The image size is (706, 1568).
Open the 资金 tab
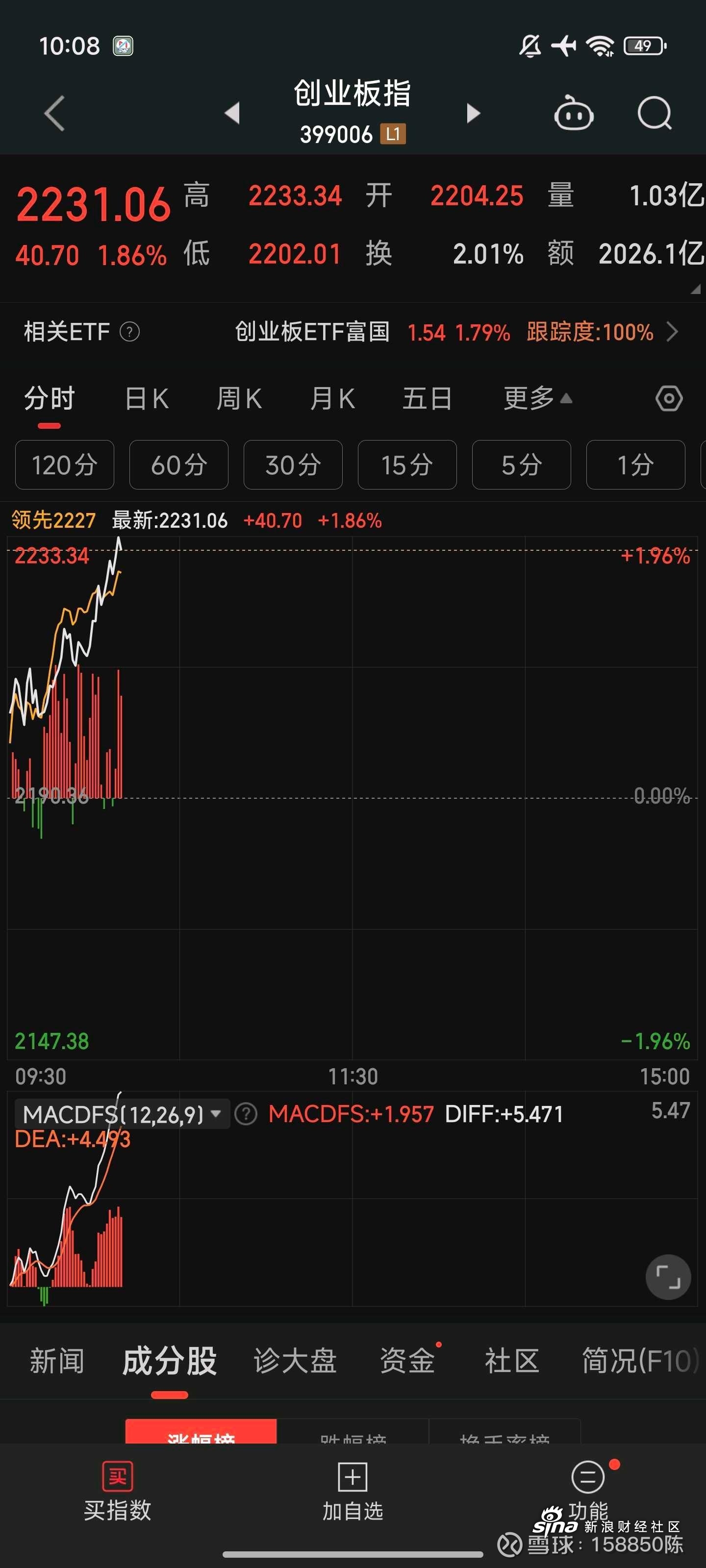tap(407, 1361)
